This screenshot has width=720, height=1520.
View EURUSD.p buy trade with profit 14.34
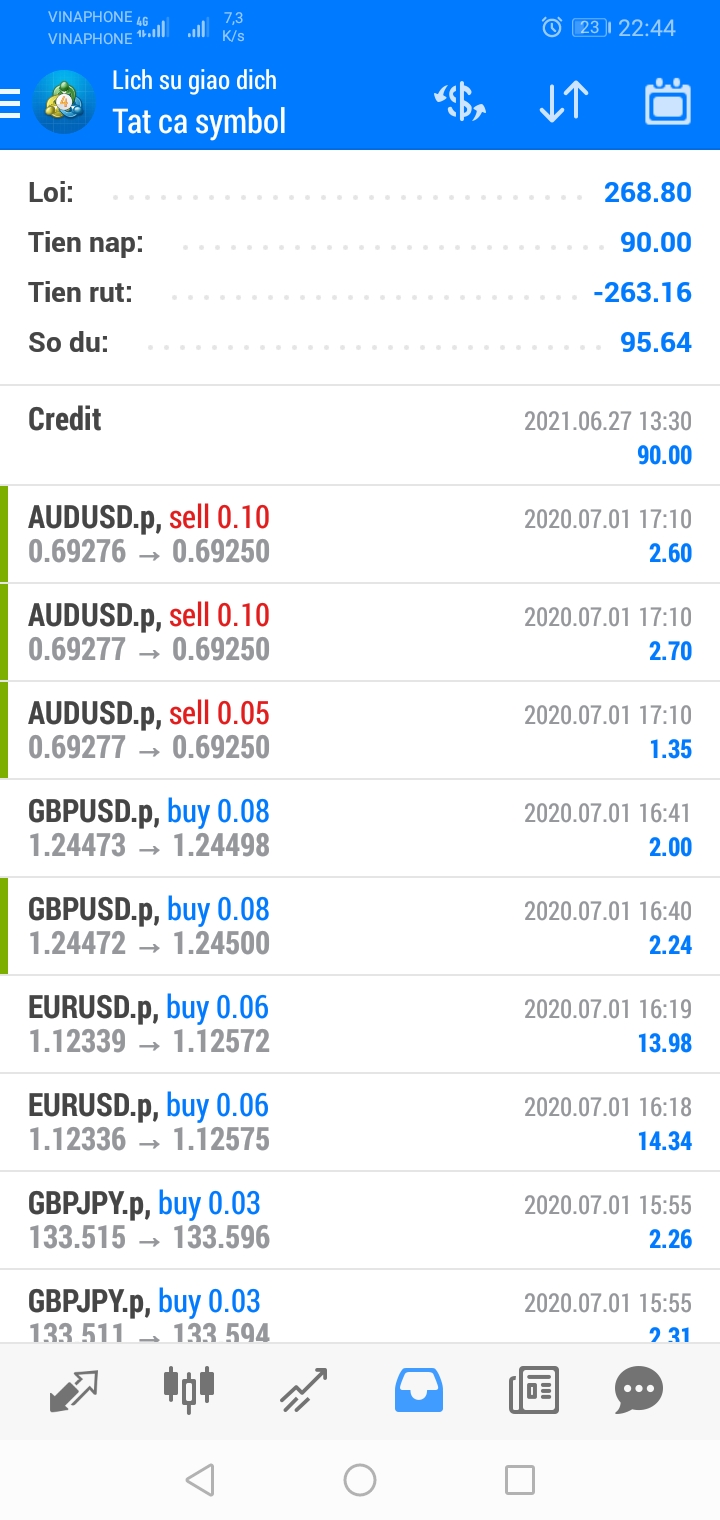pyautogui.click(x=360, y=1122)
